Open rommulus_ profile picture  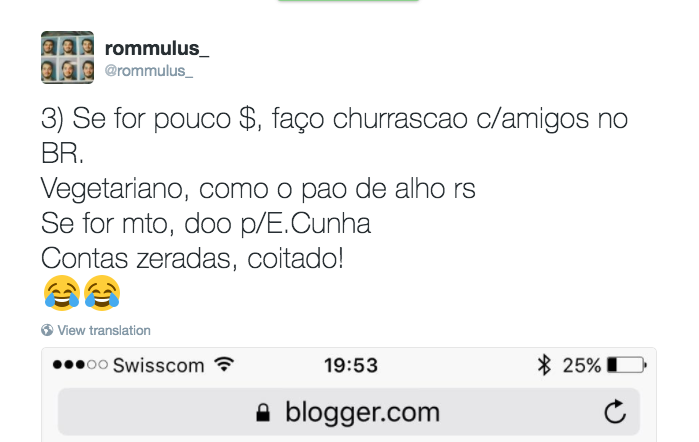click(x=67, y=58)
